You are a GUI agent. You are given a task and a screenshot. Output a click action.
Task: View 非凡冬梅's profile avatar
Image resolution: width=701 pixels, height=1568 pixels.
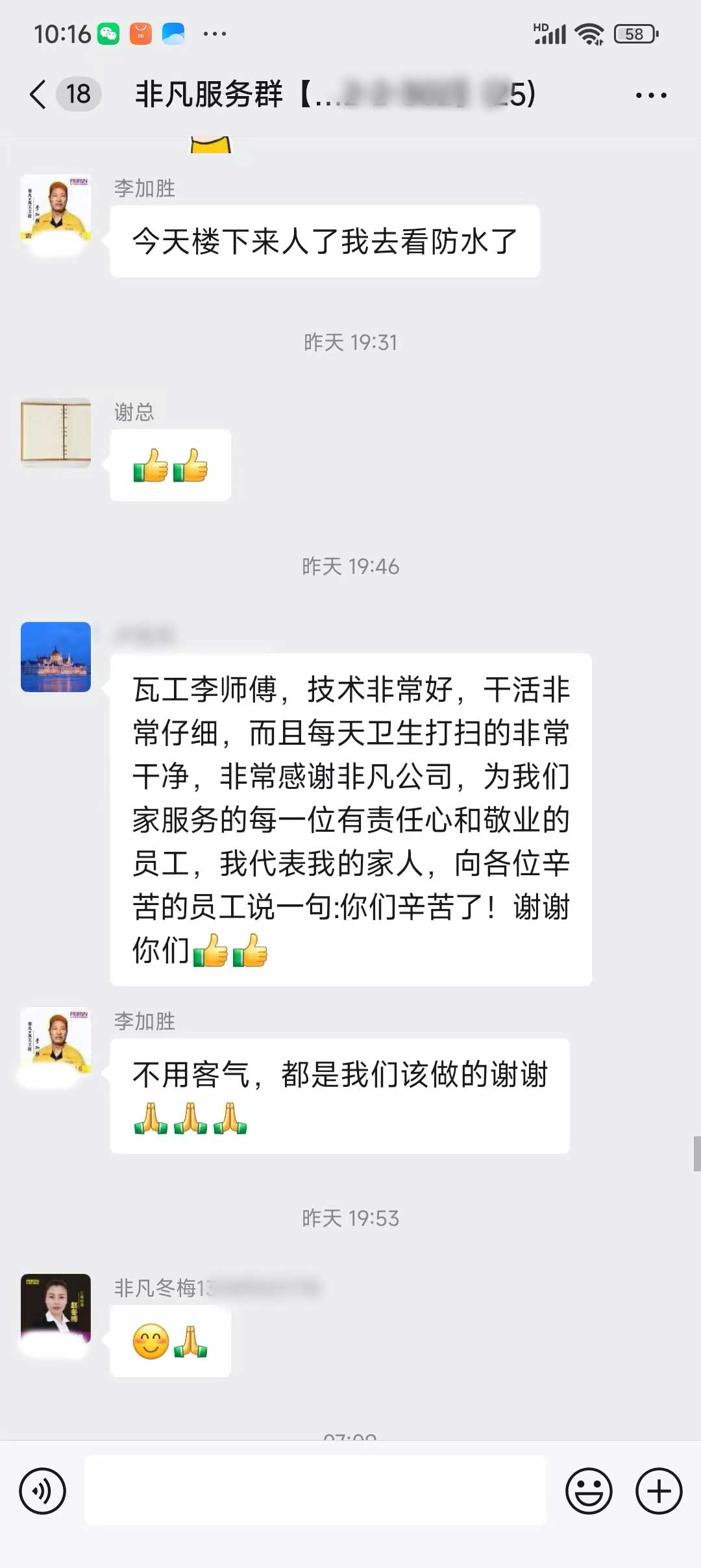tap(56, 1309)
